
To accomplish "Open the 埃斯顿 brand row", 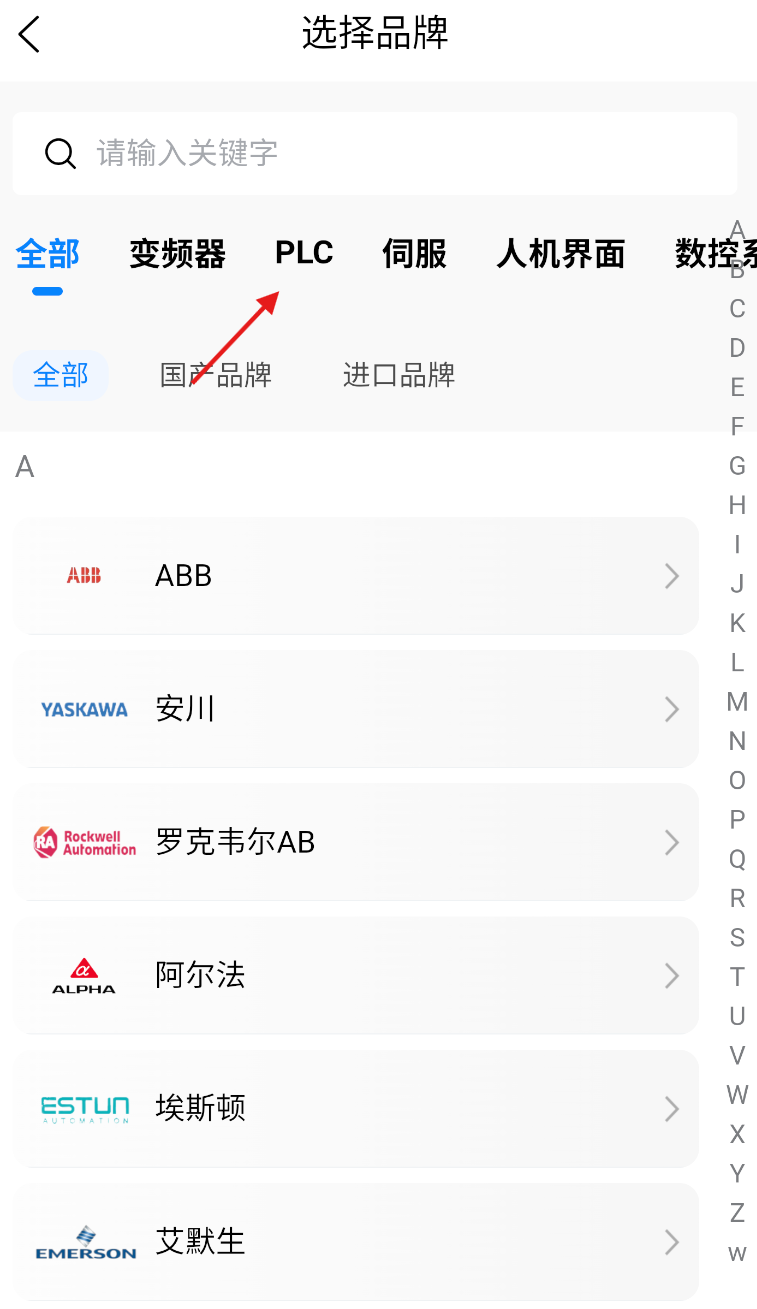I will (x=356, y=1108).
